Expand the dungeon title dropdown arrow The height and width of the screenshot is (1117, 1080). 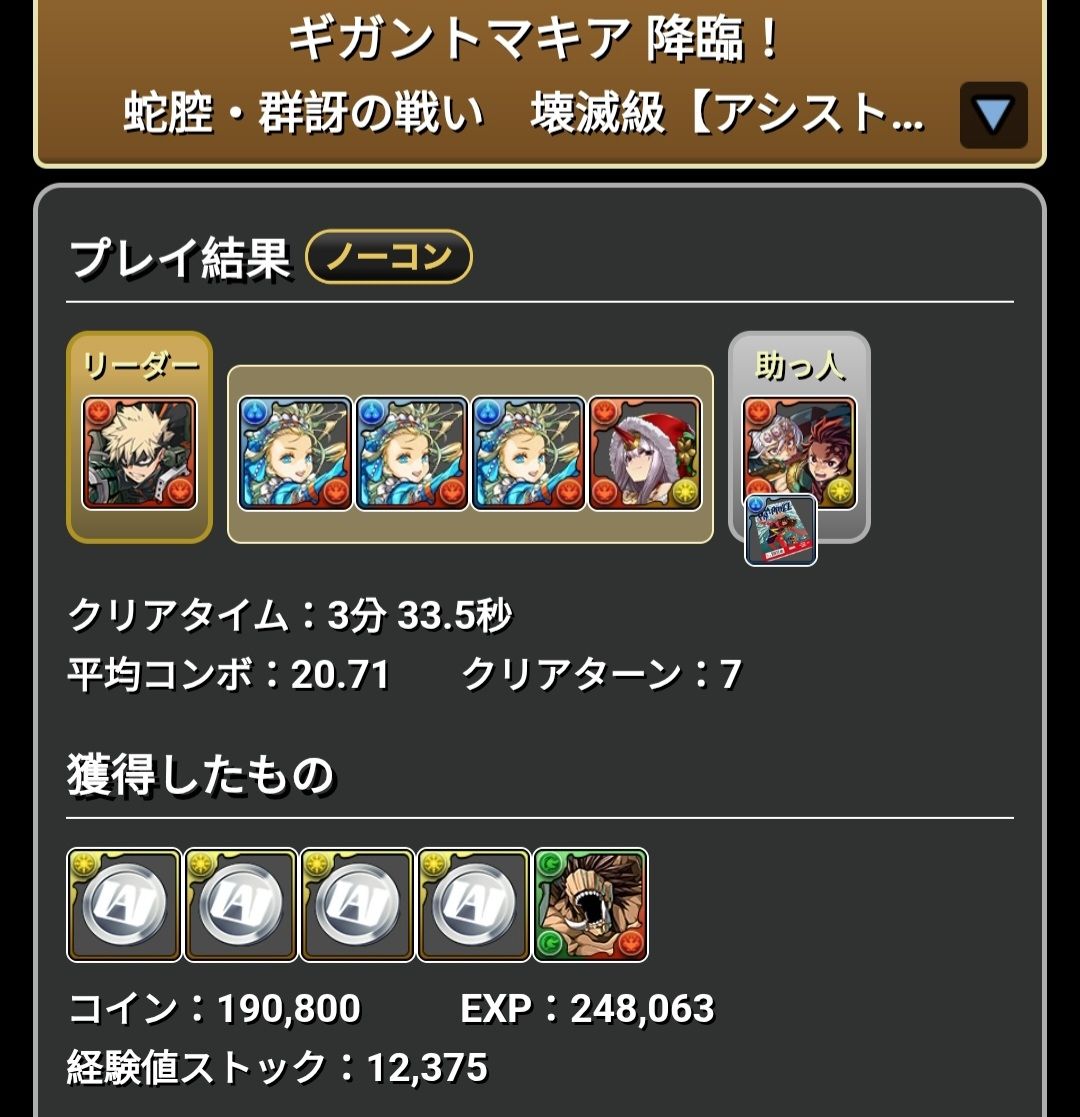pos(993,115)
